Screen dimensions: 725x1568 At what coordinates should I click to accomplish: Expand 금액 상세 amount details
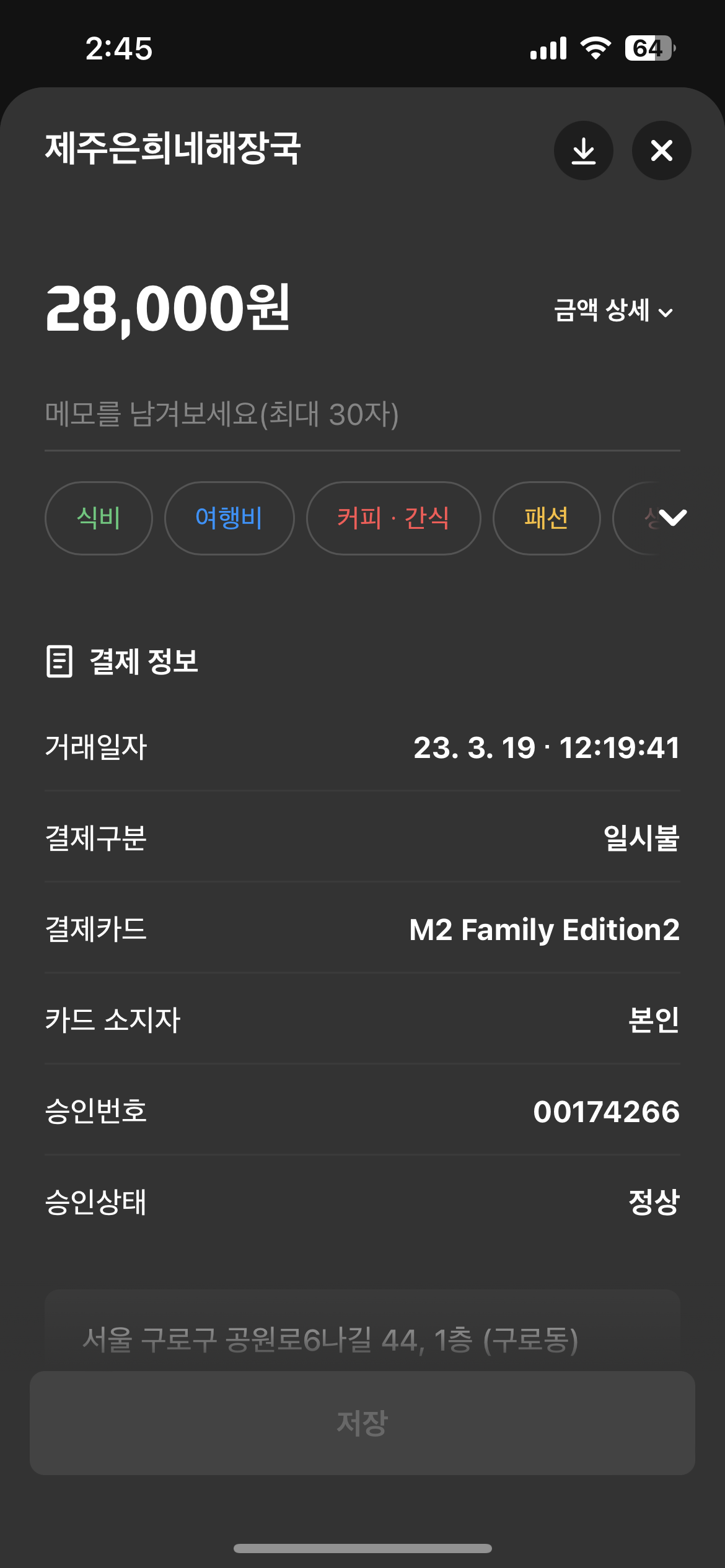pos(613,311)
